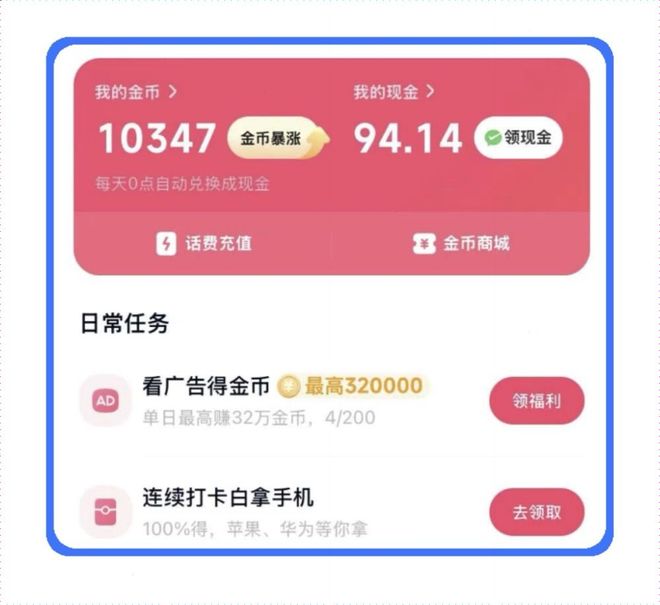This screenshot has height=605, width=660.
Task: Open 话费充值 phone top-up
Action: pyautogui.click(x=204, y=243)
